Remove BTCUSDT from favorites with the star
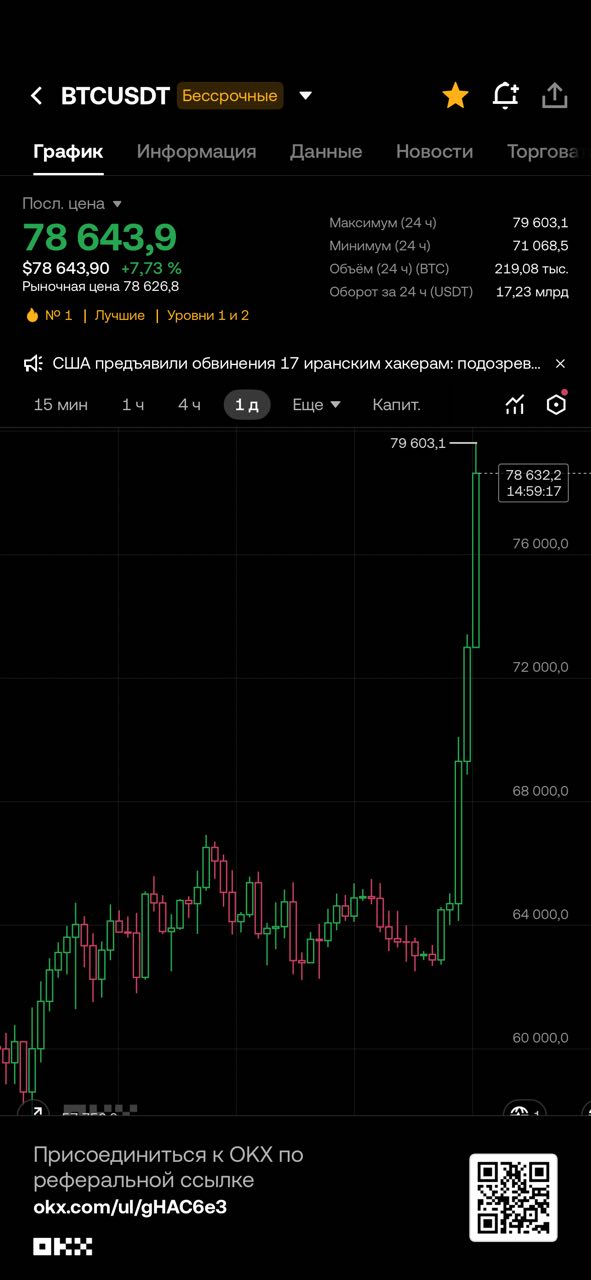591x1280 pixels. [456, 96]
